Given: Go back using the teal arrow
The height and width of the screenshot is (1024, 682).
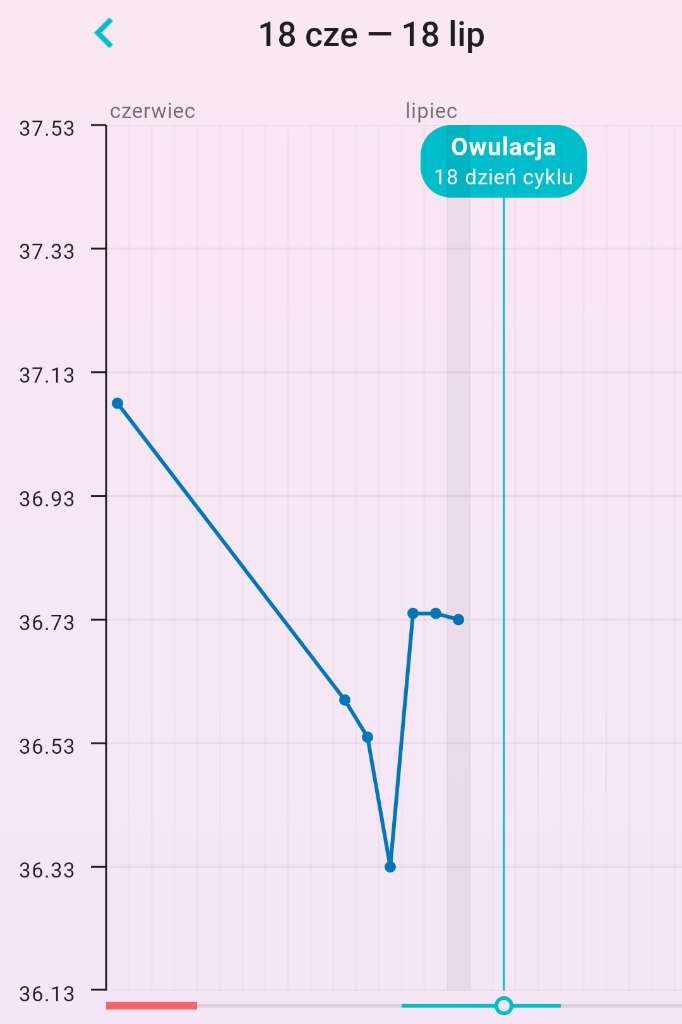Looking at the screenshot, I should pyautogui.click(x=104, y=34).
